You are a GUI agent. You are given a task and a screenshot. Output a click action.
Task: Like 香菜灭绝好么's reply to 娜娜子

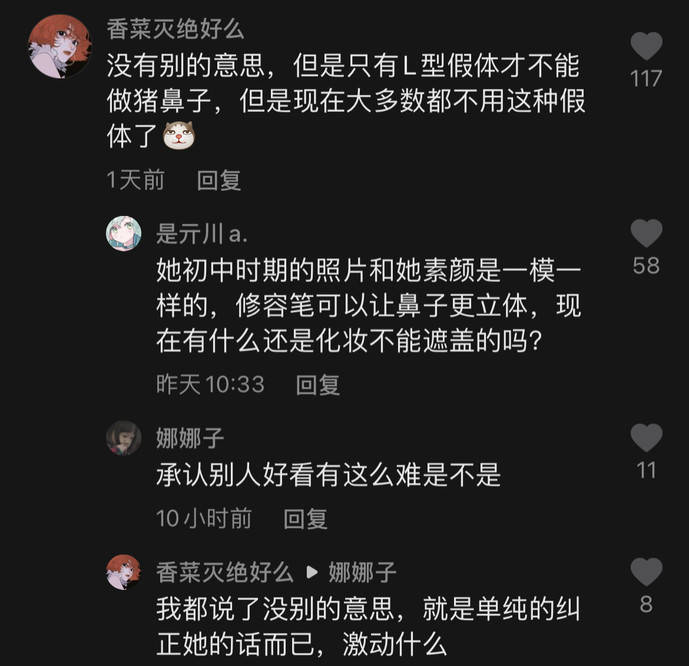click(647, 572)
